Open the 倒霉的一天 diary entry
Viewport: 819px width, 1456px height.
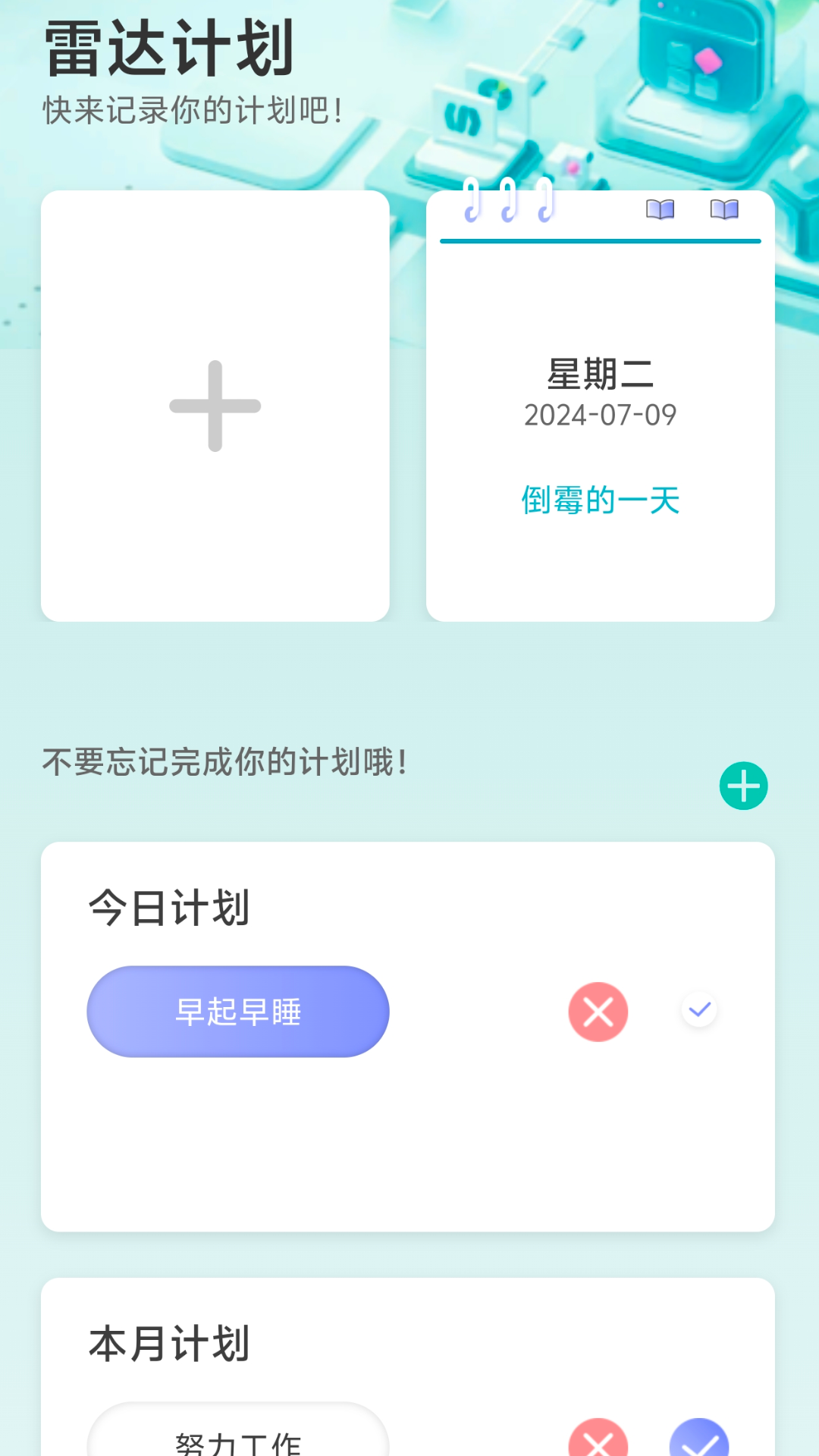600,499
